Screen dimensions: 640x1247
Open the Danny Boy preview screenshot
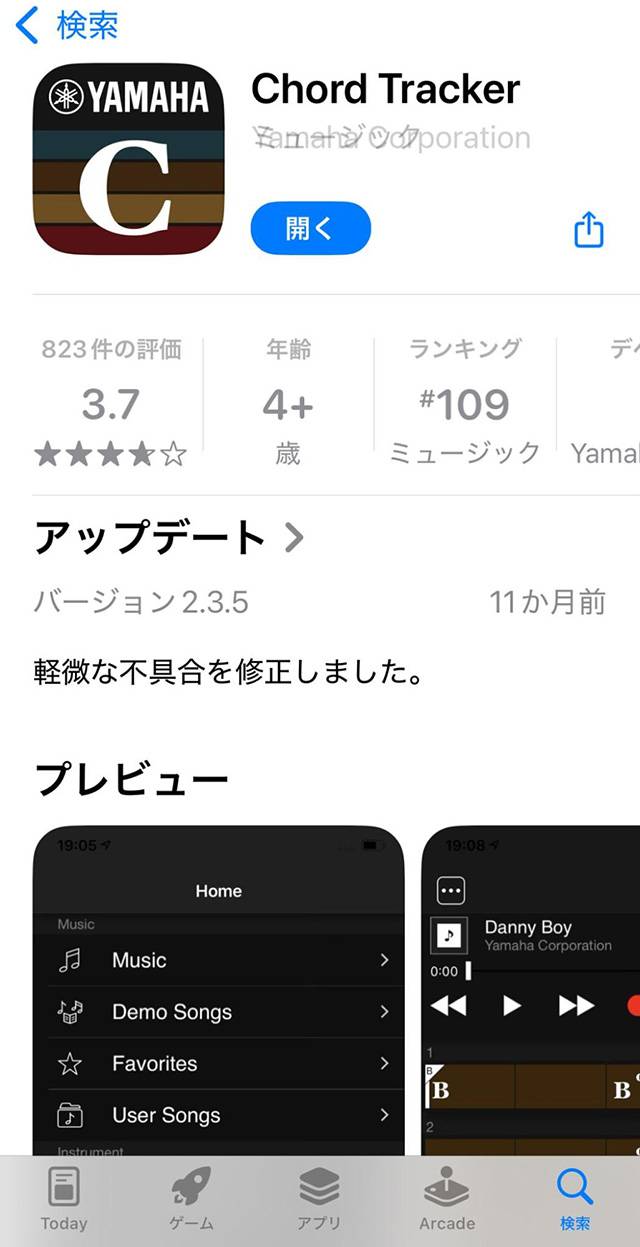point(530,990)
